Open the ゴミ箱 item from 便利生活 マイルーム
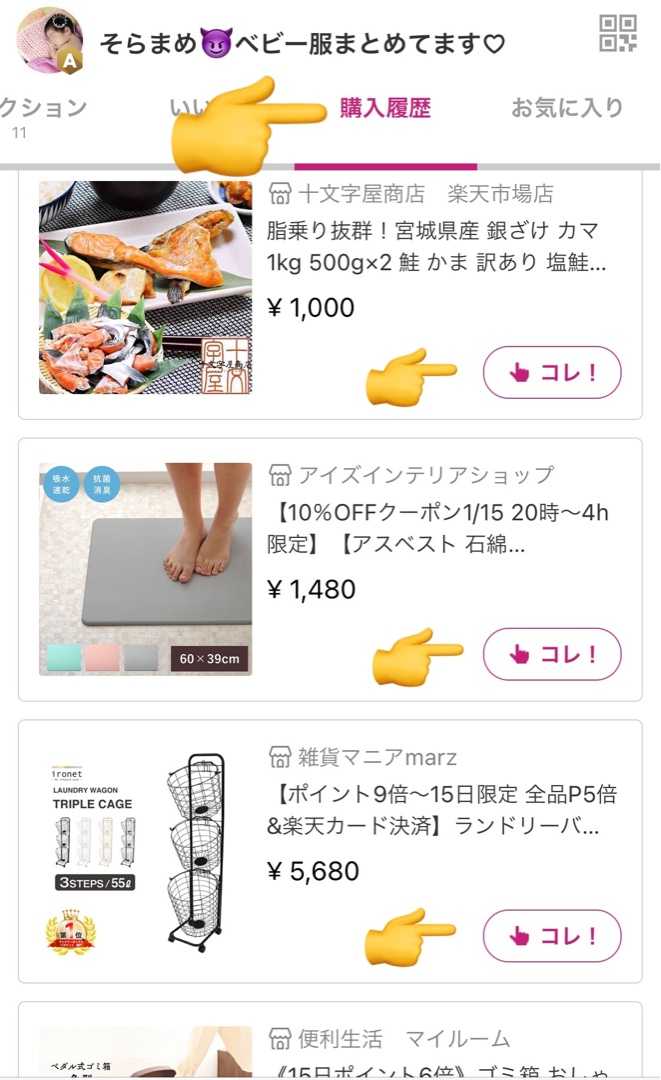This screenshot has width=661, height=1080. coord(440,1065)
